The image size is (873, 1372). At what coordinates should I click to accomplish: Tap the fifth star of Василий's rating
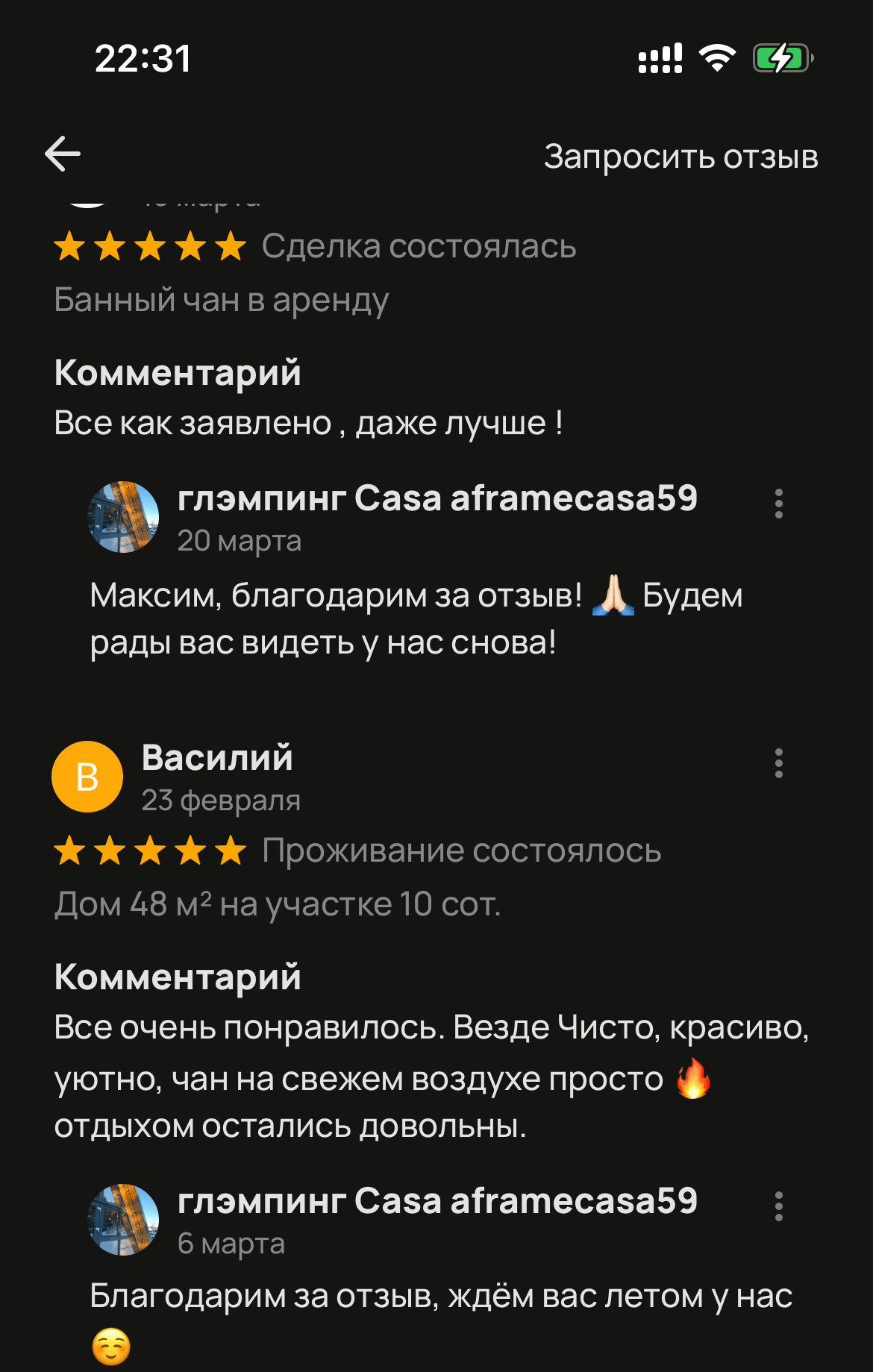coord(228,851)
